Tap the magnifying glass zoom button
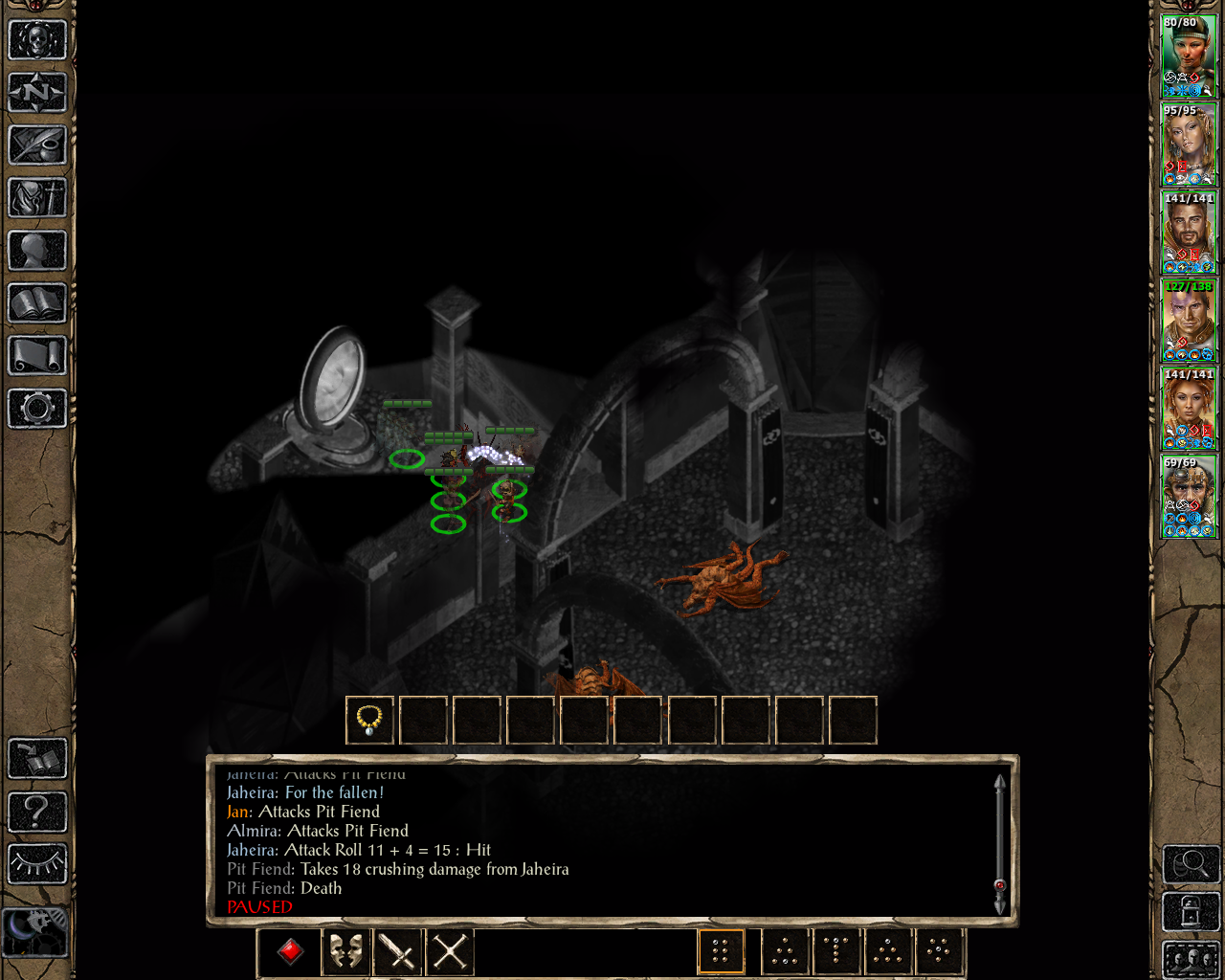 click(1190, 864)
